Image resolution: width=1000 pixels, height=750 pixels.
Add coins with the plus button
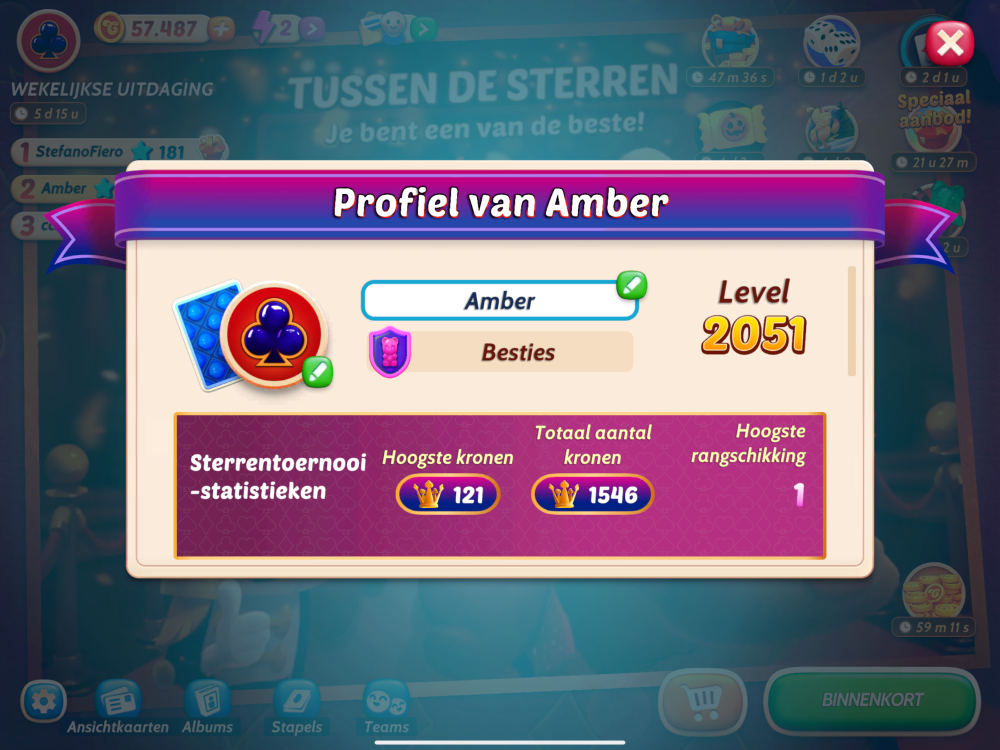(x=223, y=29)
